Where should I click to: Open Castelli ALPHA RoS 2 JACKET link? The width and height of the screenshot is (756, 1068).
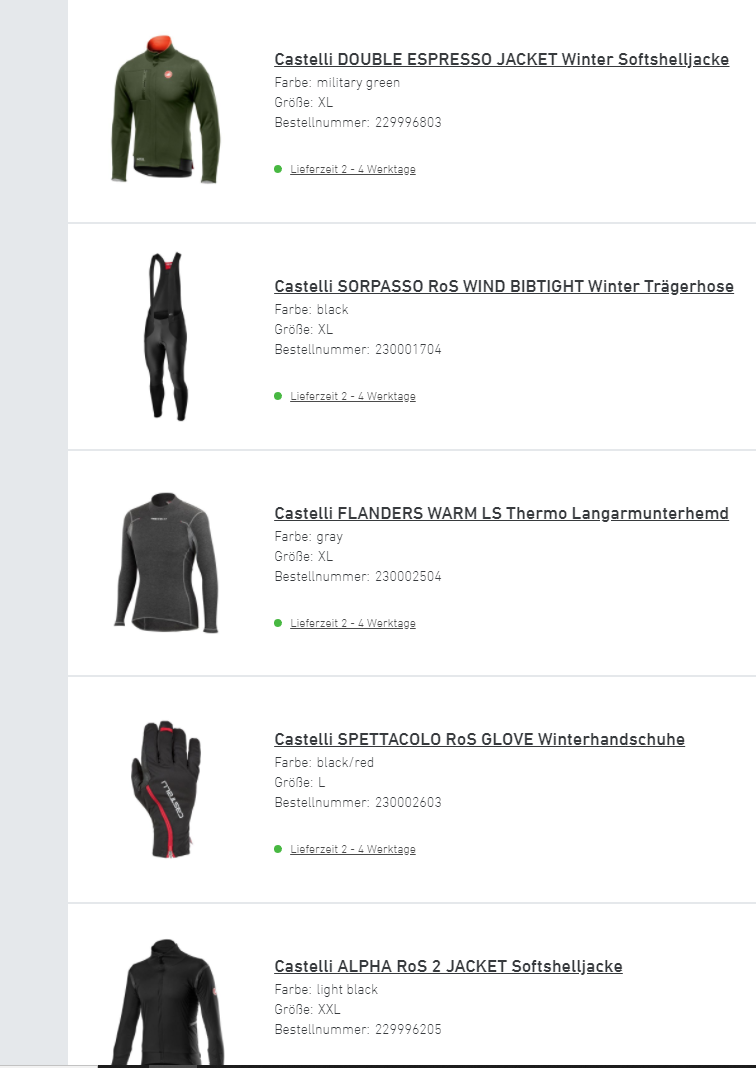point(448,967)
